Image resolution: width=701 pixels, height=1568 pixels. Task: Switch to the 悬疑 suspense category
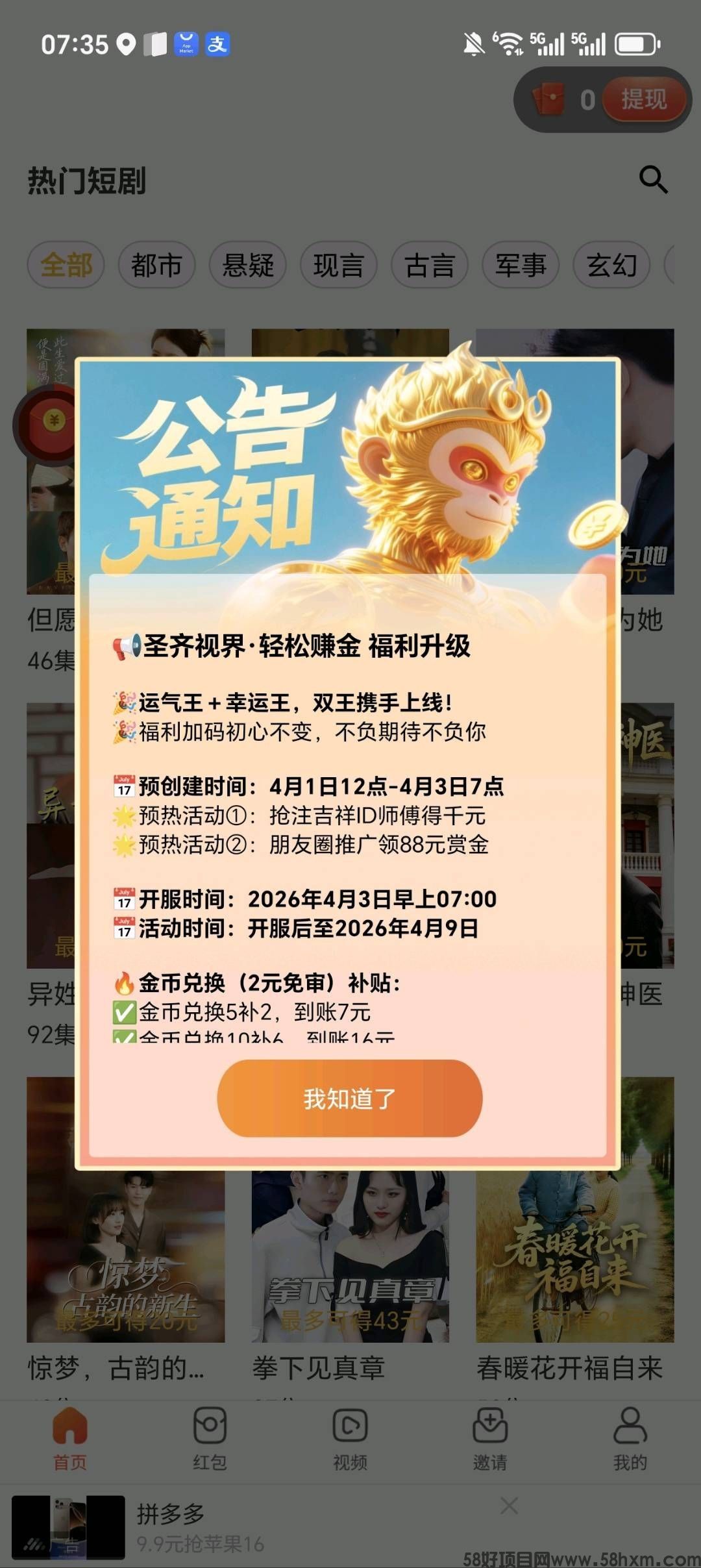tap(249, 265)
